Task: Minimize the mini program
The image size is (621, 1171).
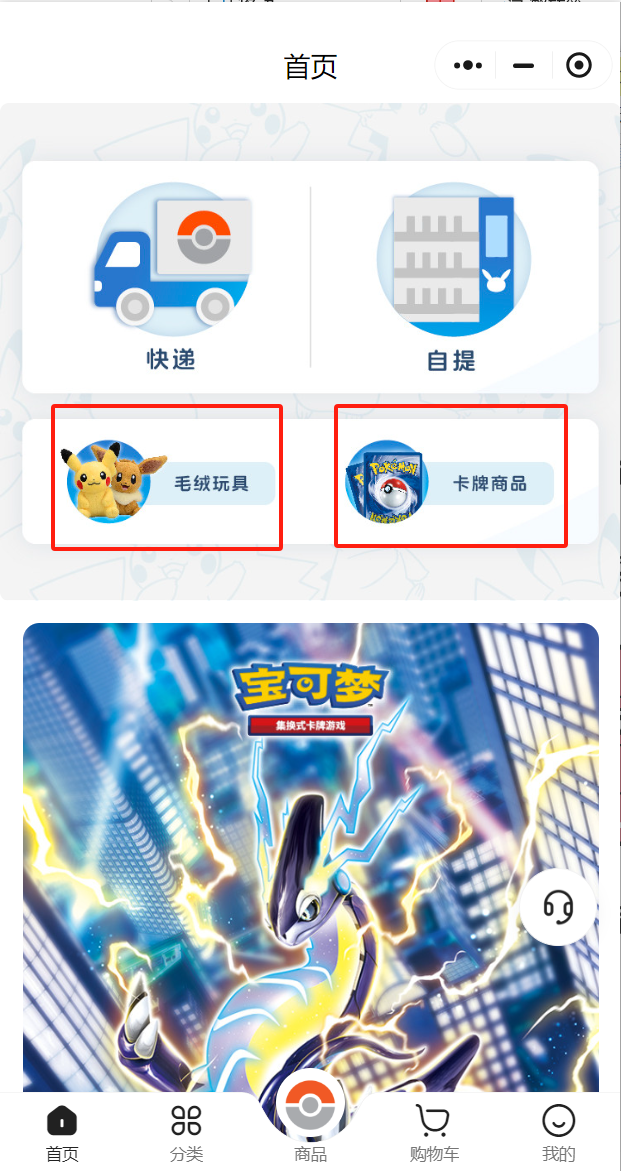Action: click(x=523, y=66)
